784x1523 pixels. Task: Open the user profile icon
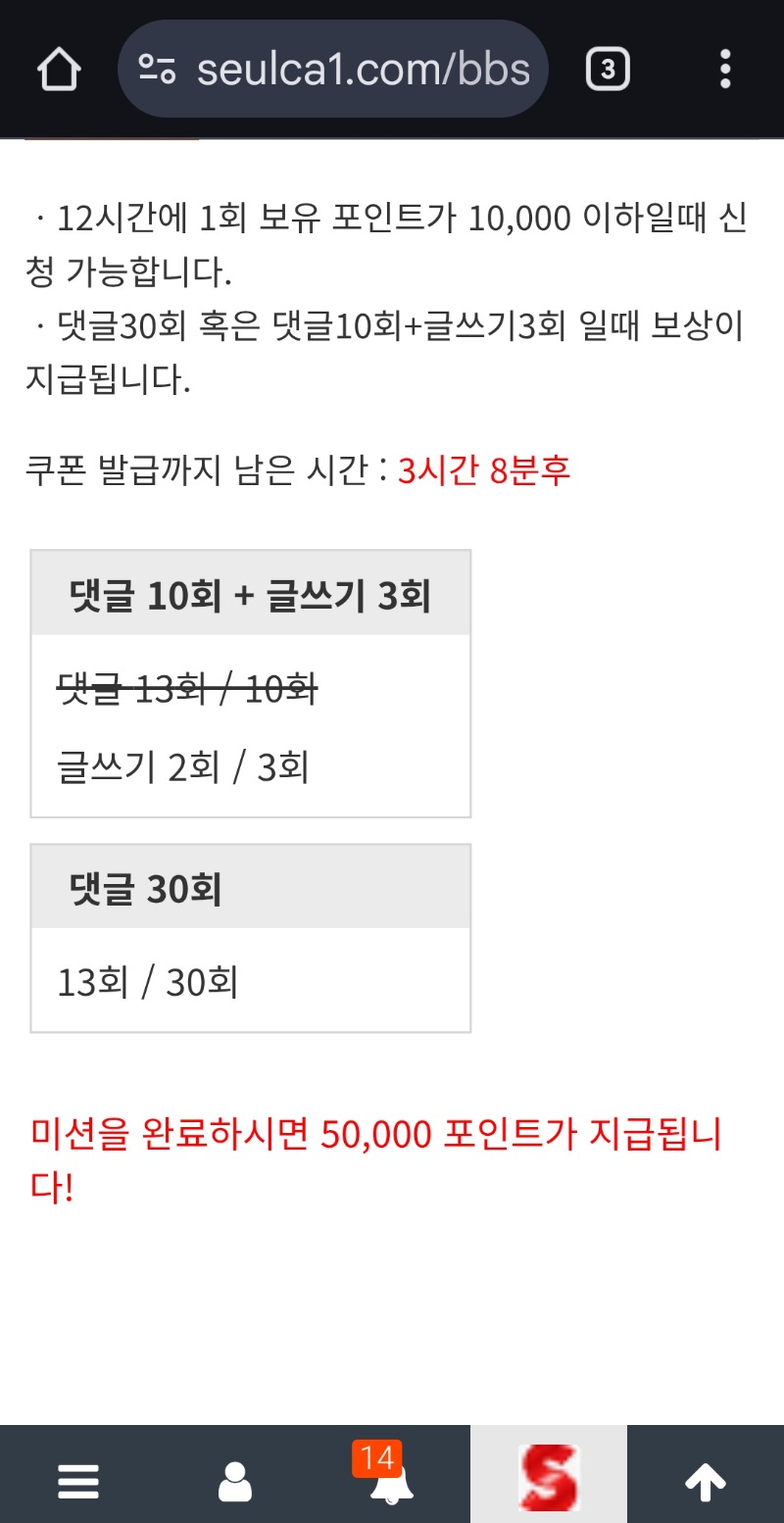click(235, 1482)
